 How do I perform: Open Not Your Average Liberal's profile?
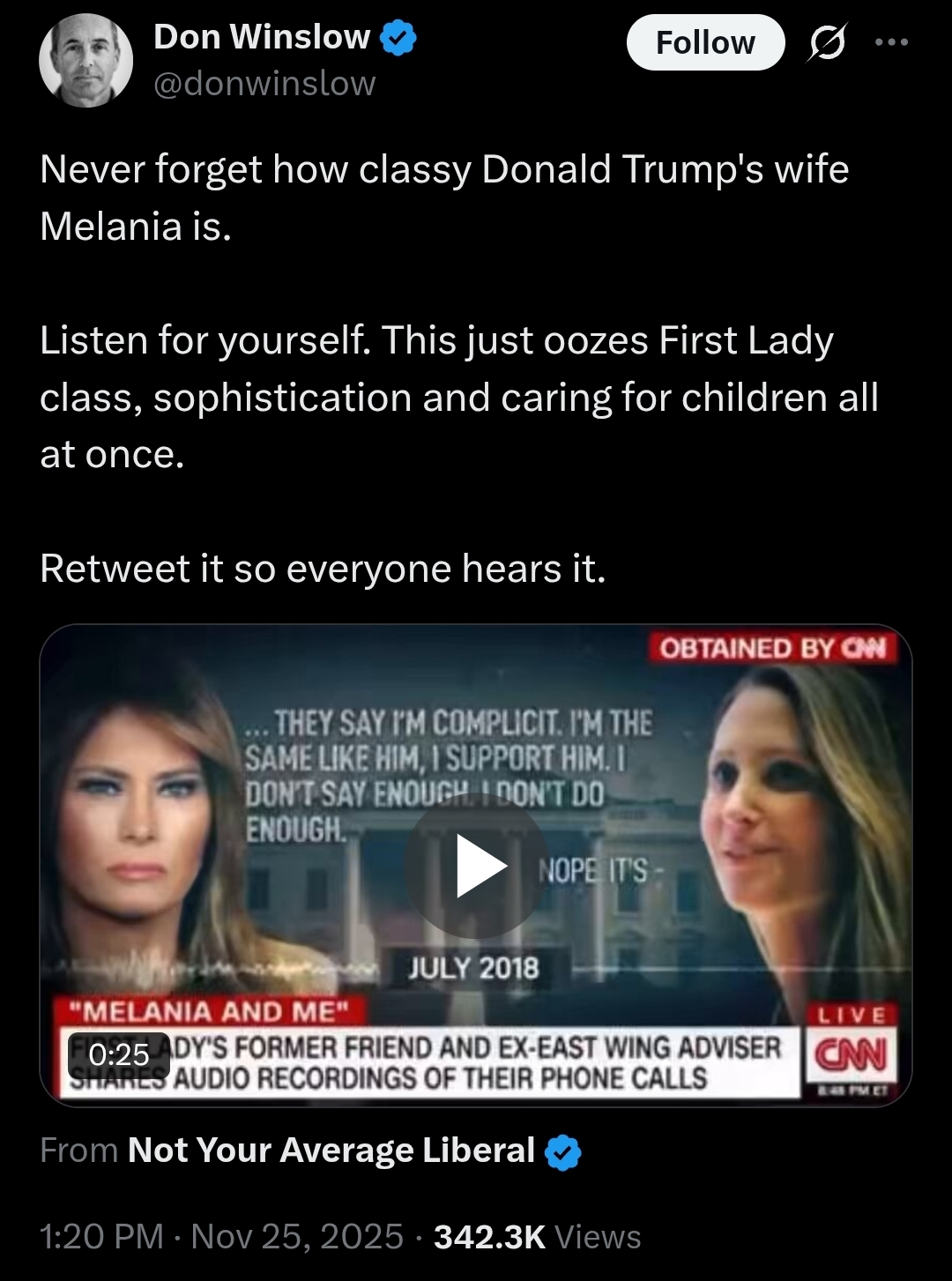[331, 1151]
